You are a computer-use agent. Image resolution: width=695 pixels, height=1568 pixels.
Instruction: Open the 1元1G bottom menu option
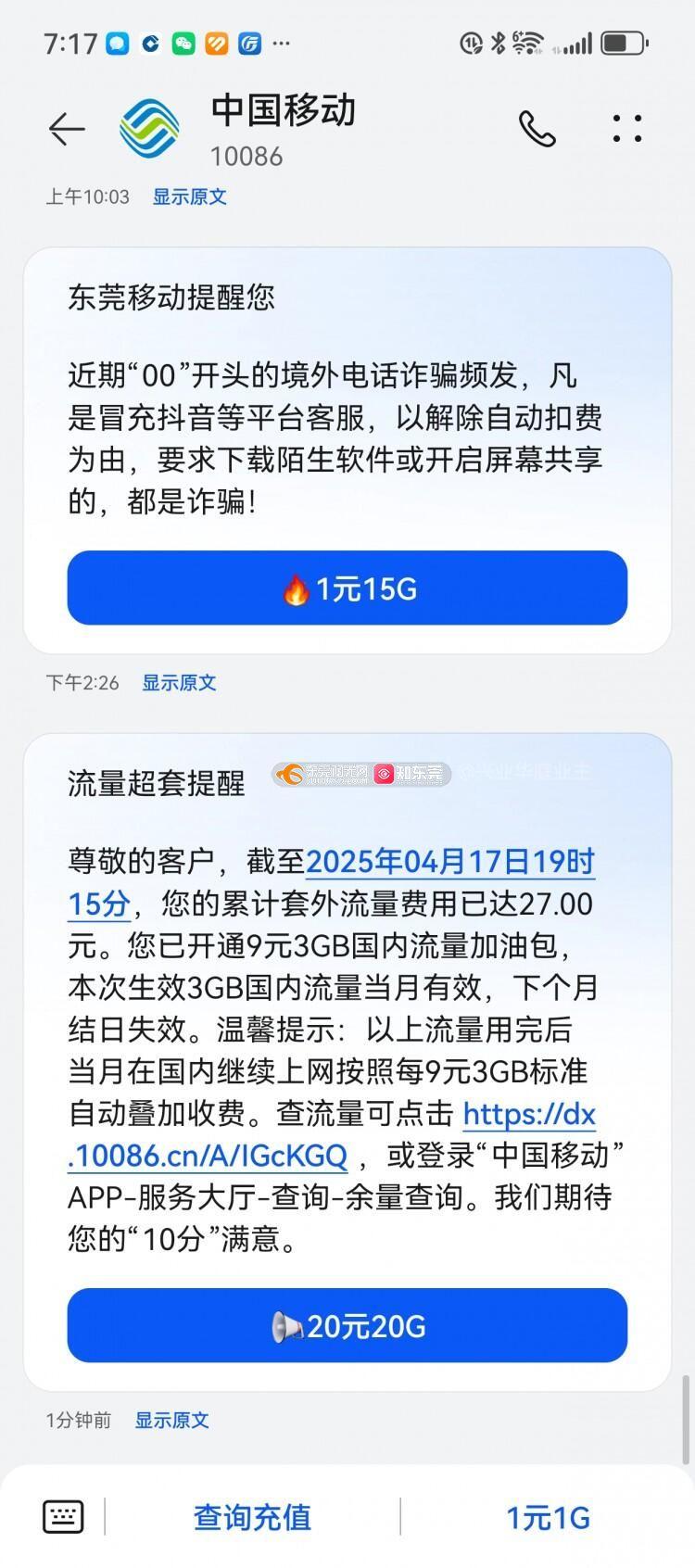coord(548,1517)
